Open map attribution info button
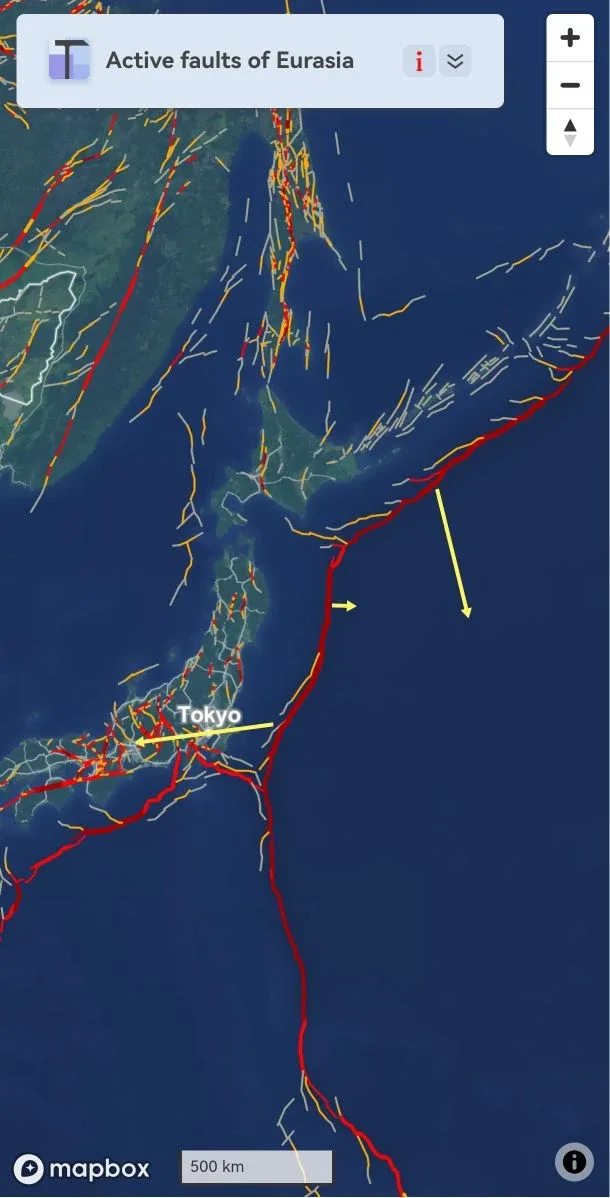Screen dimensions: 610x1198 pos(574,1162)
